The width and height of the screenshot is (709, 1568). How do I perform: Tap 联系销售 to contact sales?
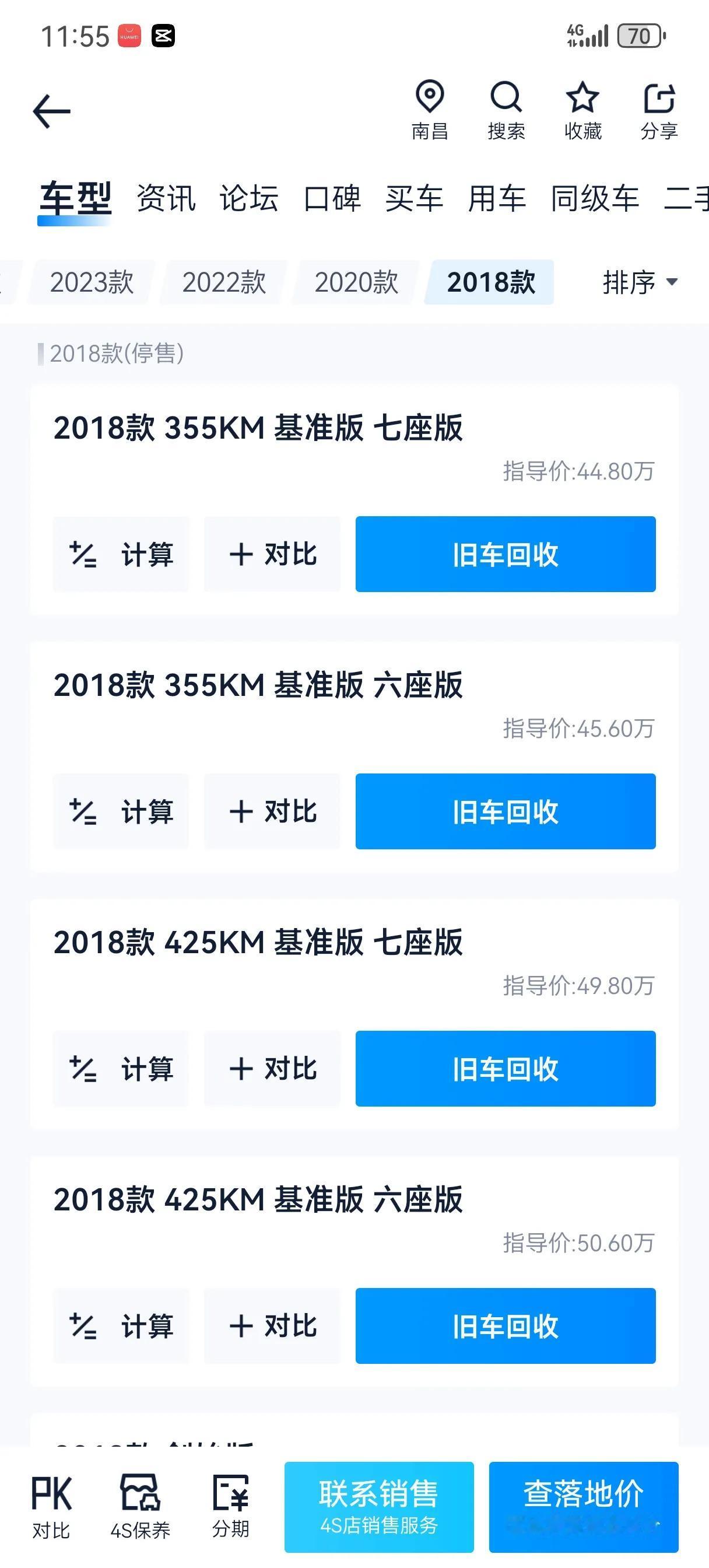379,1507
